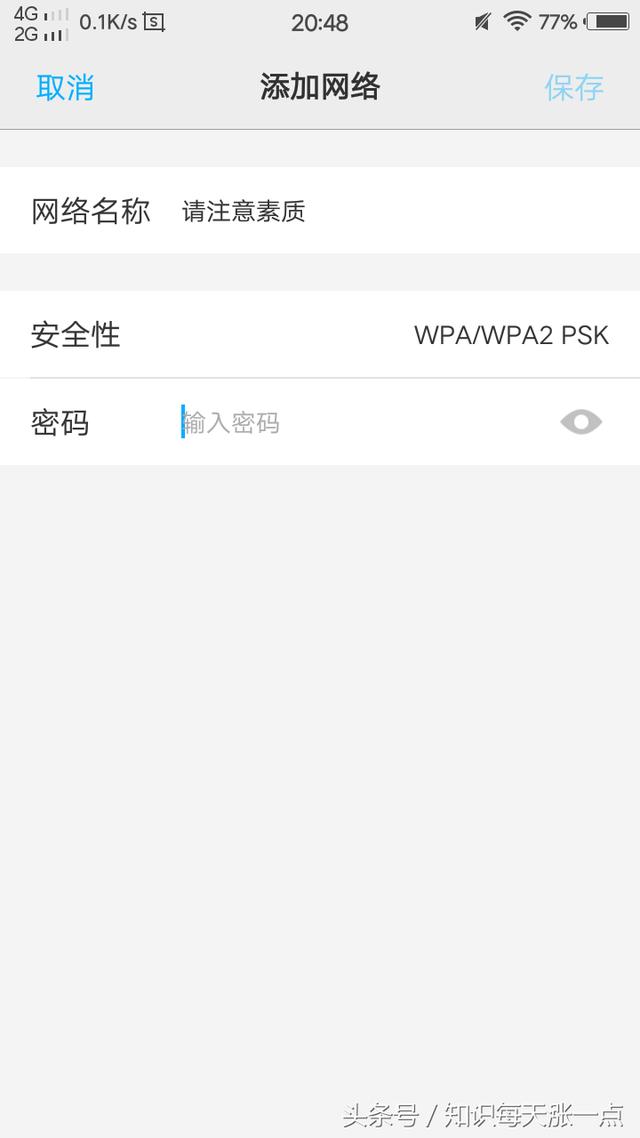This screenshot has width=640, height=1138.
Task: Tap 保存 to save the network
Action: coord(574,87)
